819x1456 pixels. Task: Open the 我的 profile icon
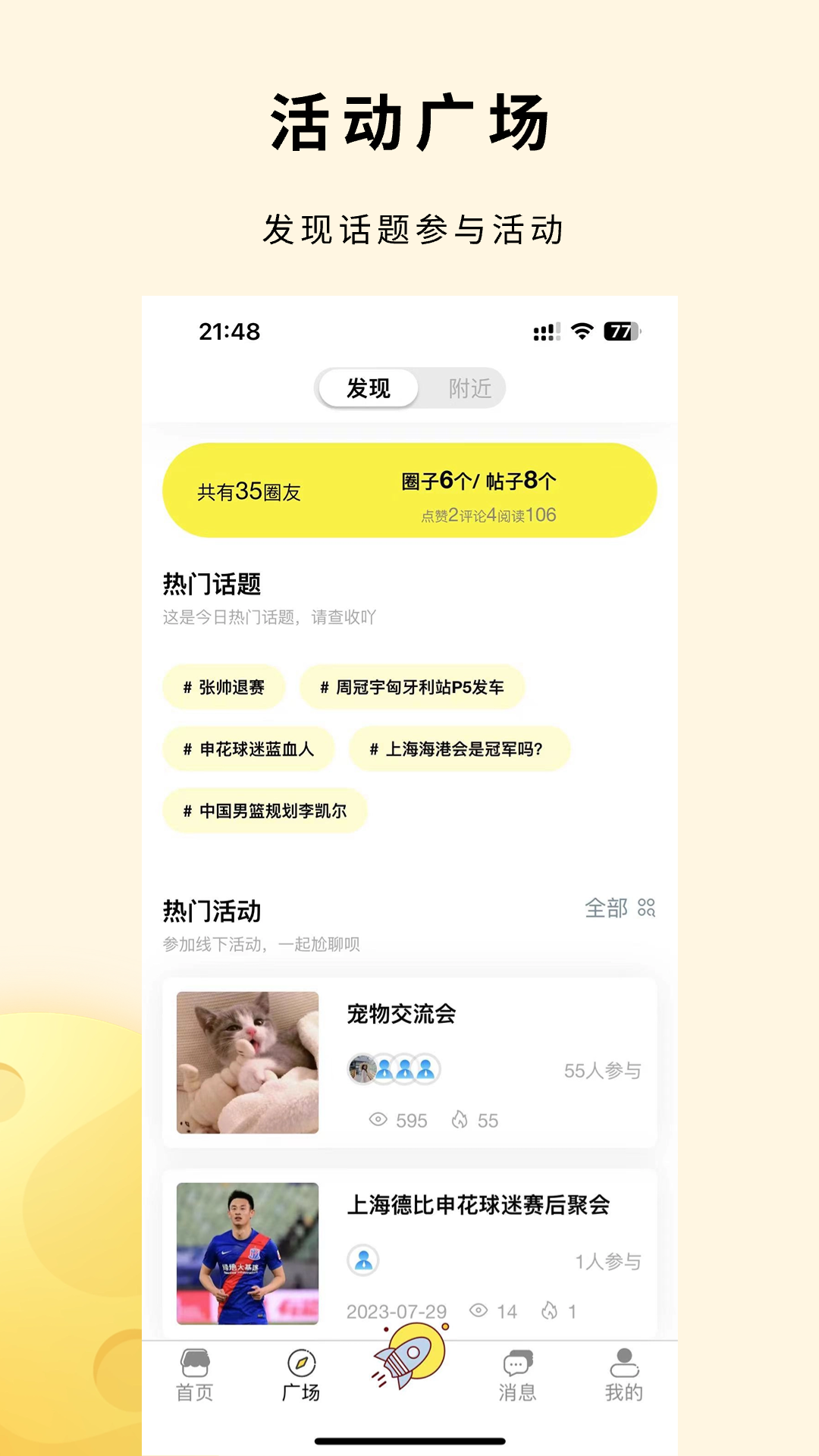[623, 1361]
